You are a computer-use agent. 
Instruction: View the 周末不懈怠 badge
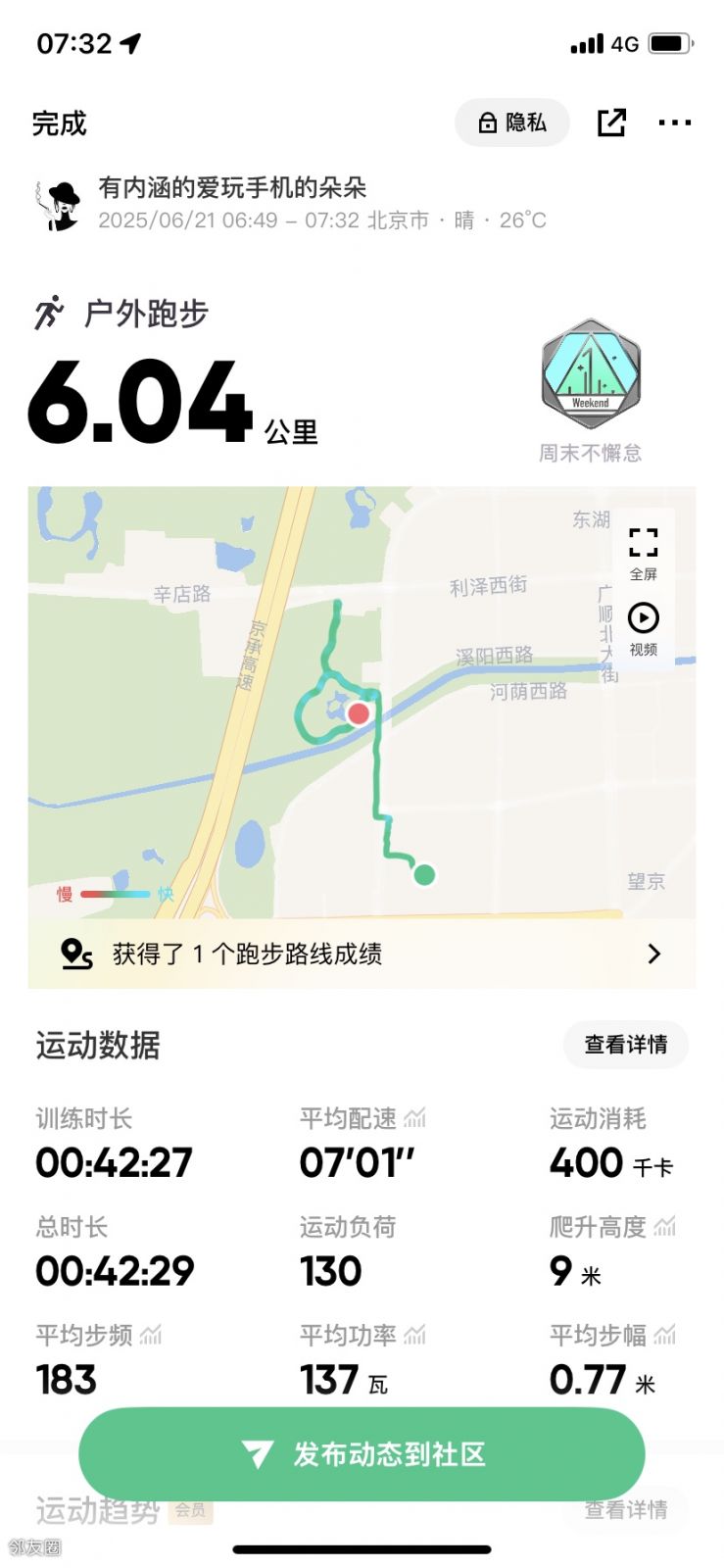(x=591, y=377)
